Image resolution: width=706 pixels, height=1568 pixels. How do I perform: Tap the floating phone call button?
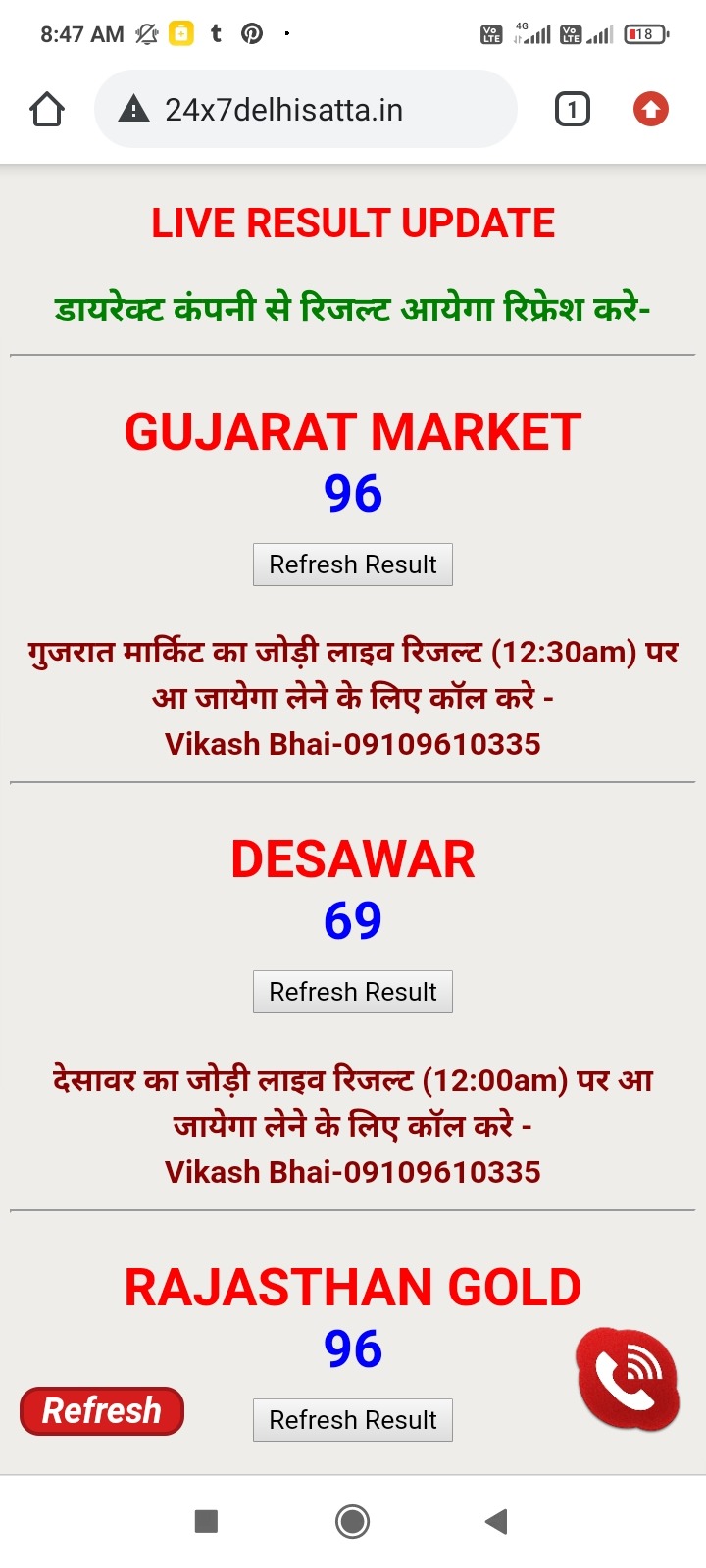[628, 1378]
